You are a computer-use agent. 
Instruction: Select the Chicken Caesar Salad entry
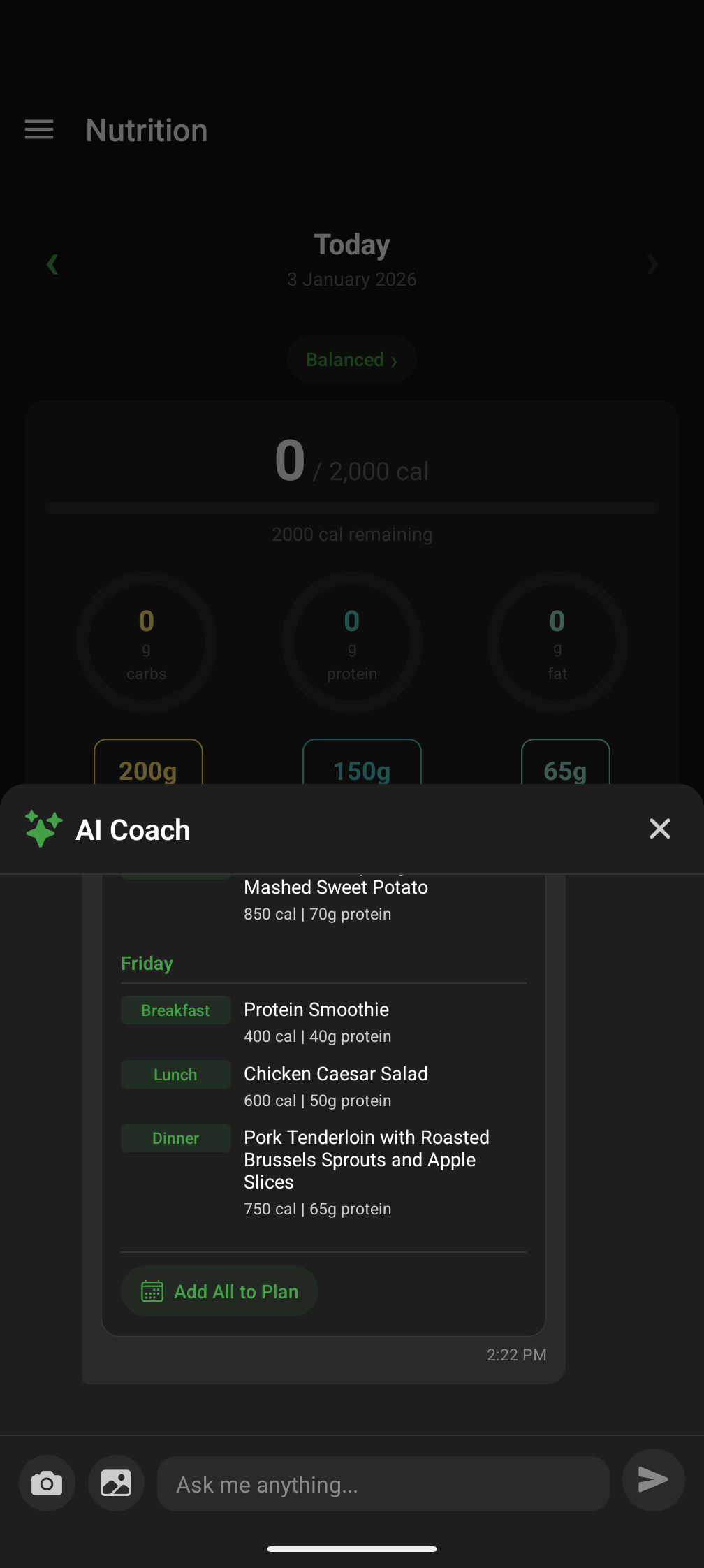tap(336, 1074)
